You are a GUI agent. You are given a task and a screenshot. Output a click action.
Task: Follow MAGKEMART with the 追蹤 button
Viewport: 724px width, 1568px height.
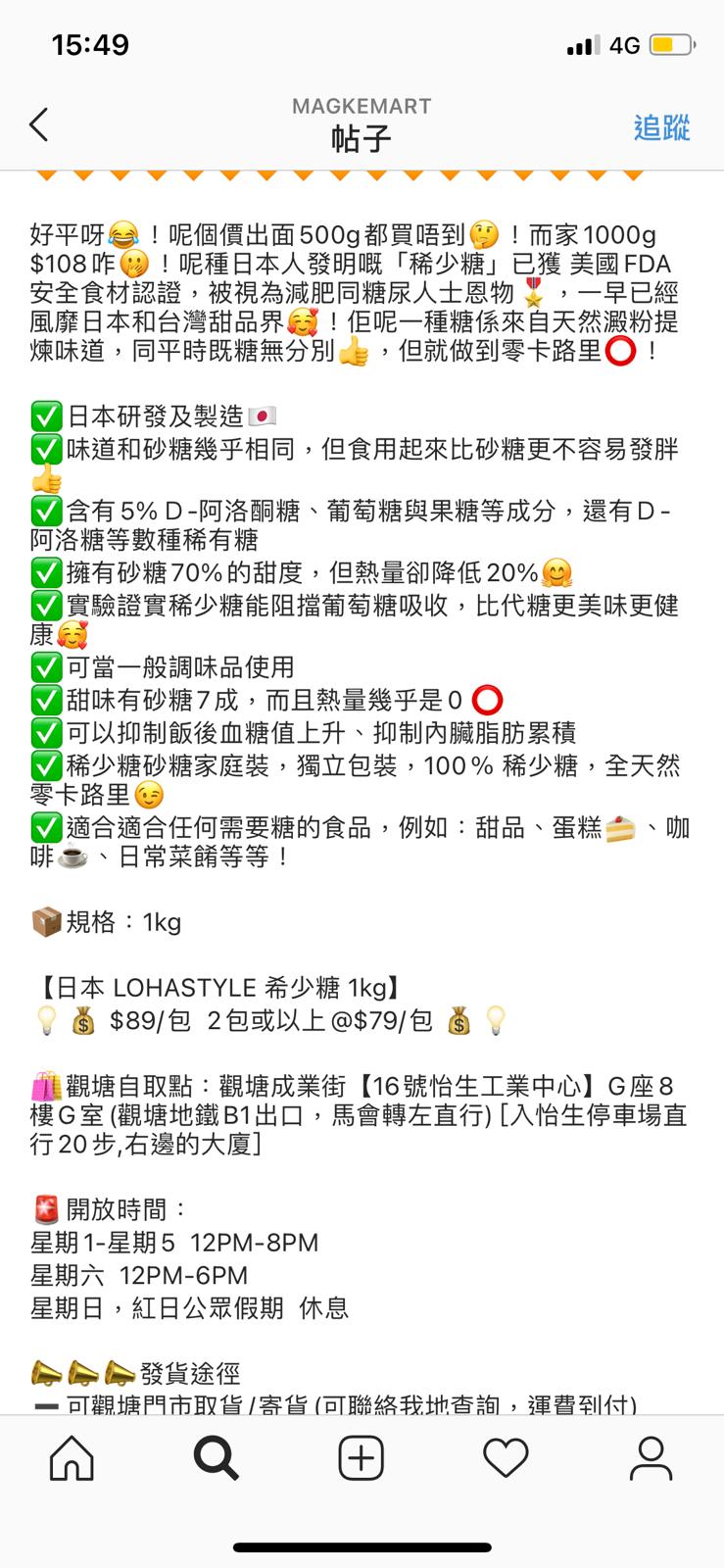pos(661,127)
